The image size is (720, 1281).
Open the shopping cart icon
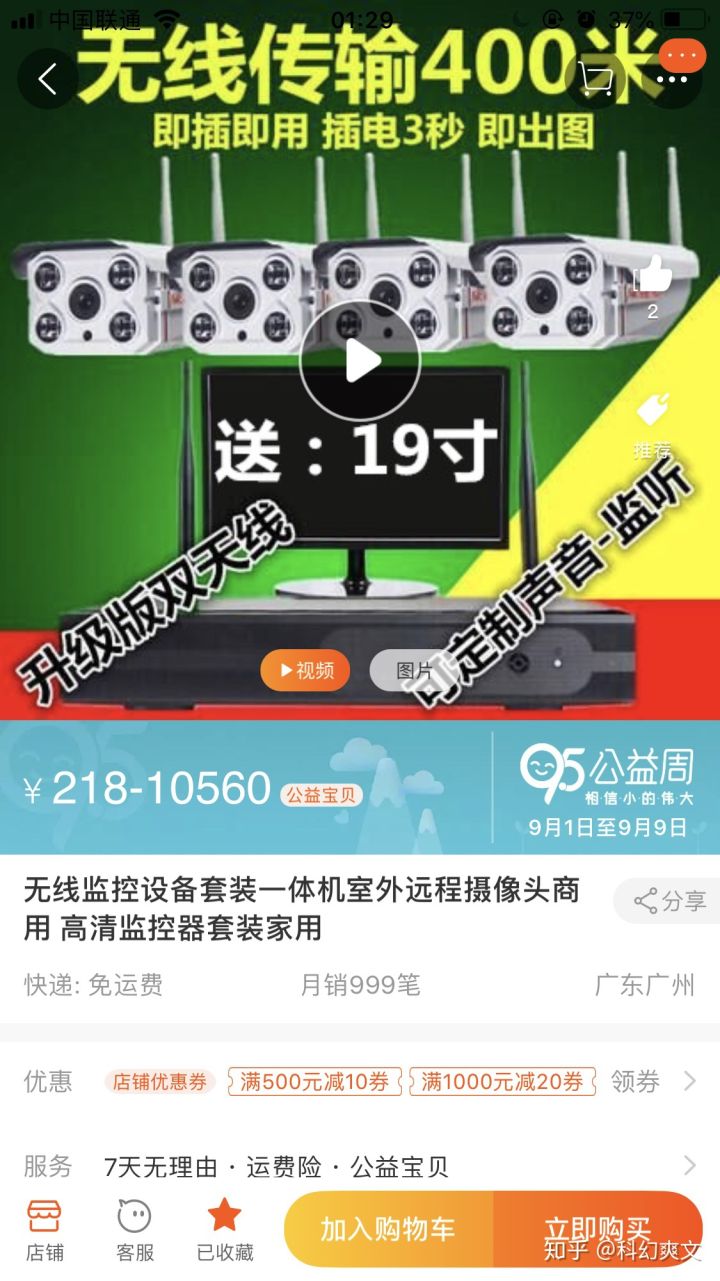596,79
